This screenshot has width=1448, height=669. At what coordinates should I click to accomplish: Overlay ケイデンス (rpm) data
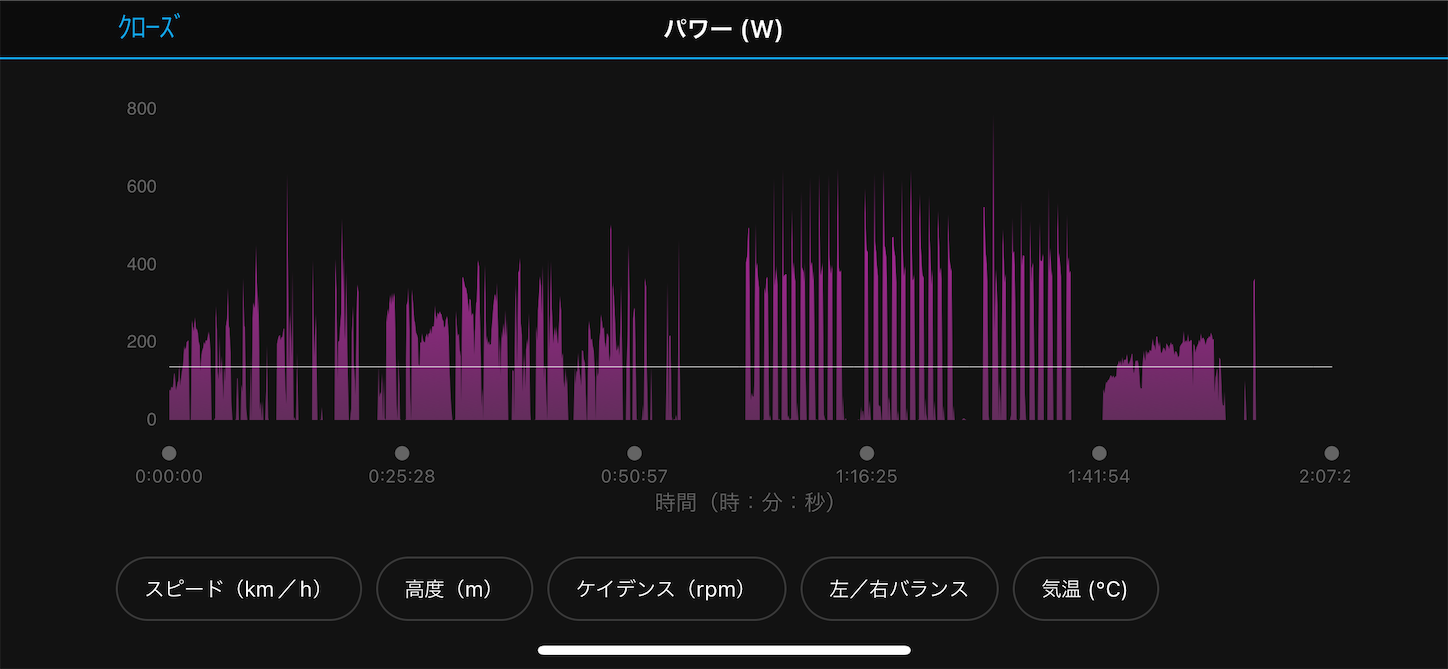pyautogui.click(x=666, y=589)
